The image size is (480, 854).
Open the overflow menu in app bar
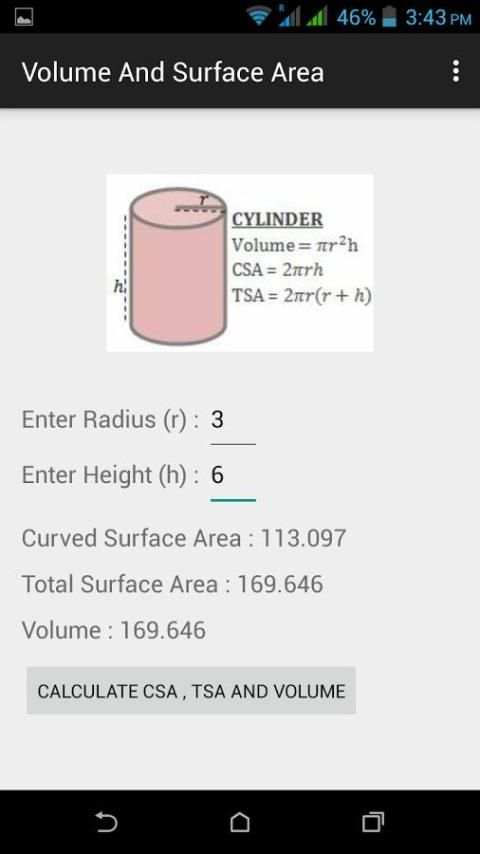[455, 71]
